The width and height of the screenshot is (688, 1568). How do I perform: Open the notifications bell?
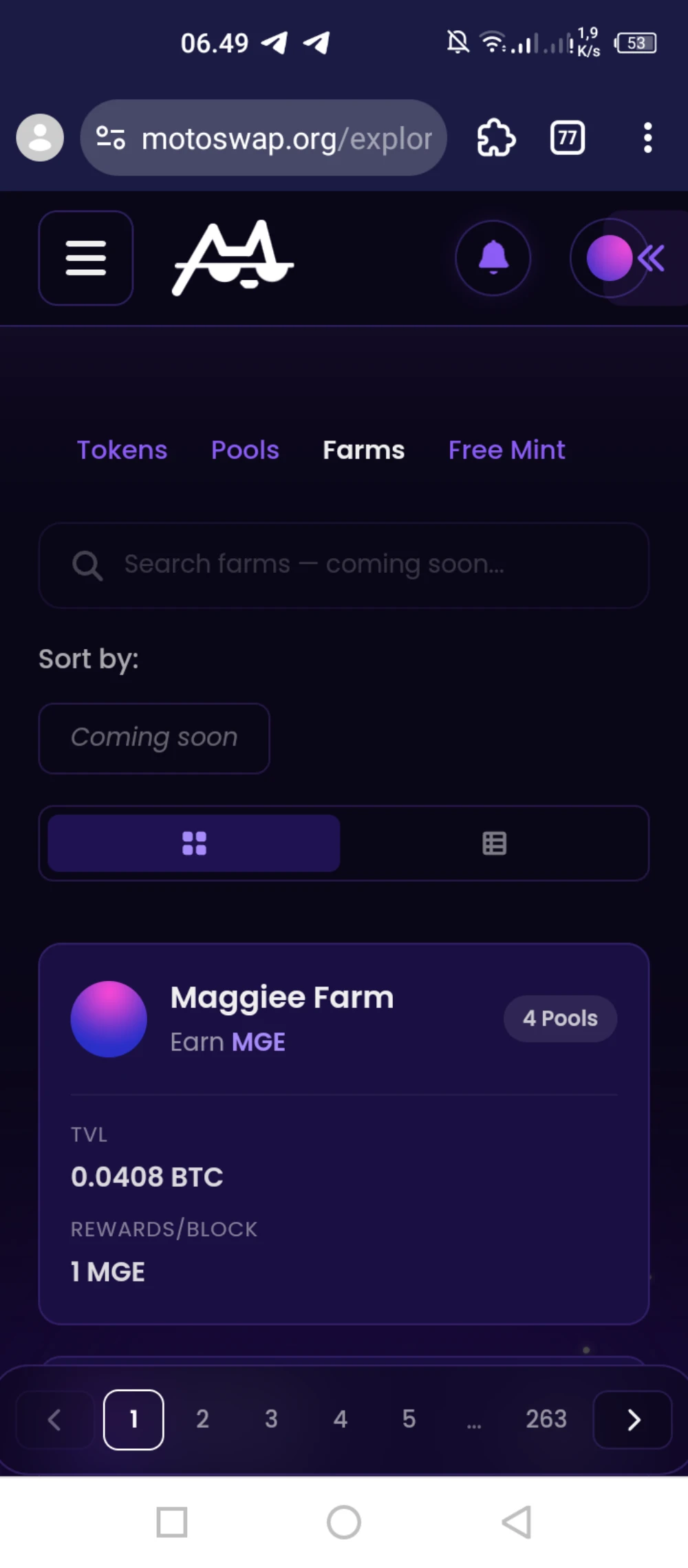click(493, 258)
